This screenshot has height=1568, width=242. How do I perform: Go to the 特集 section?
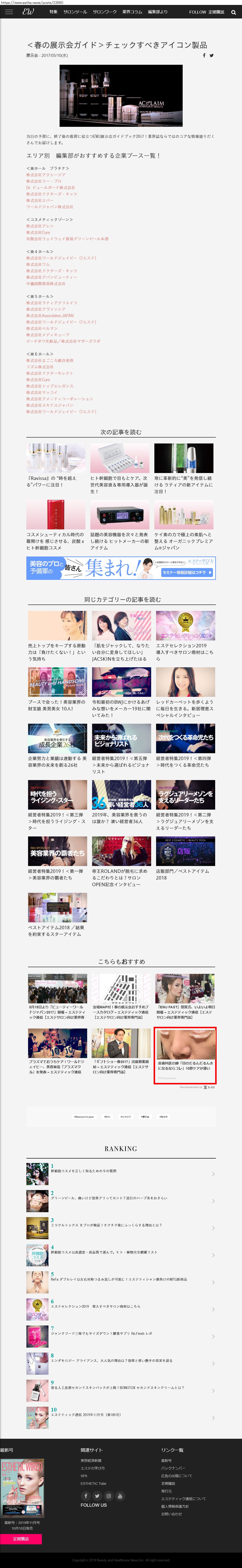click(53, 12)
